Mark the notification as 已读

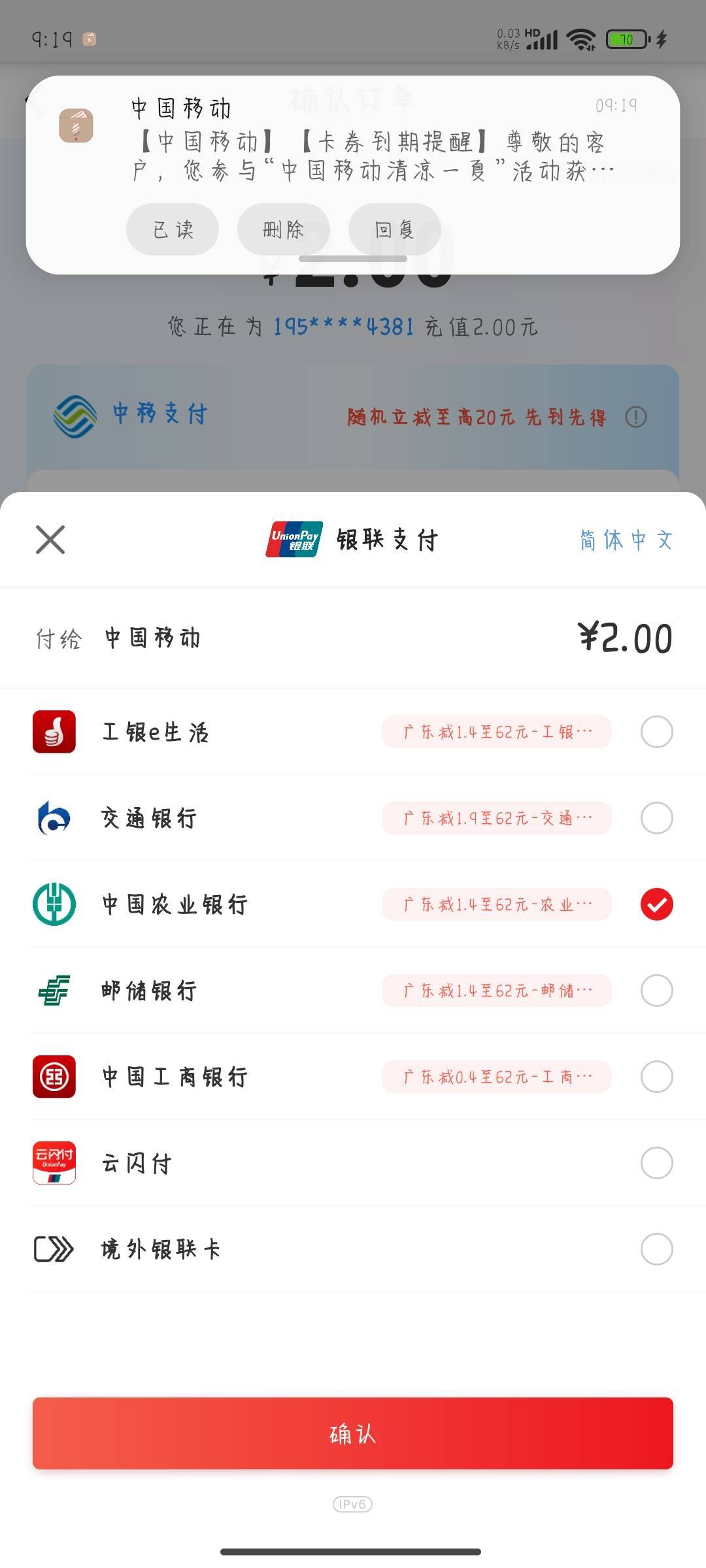[x=173, y=229]
